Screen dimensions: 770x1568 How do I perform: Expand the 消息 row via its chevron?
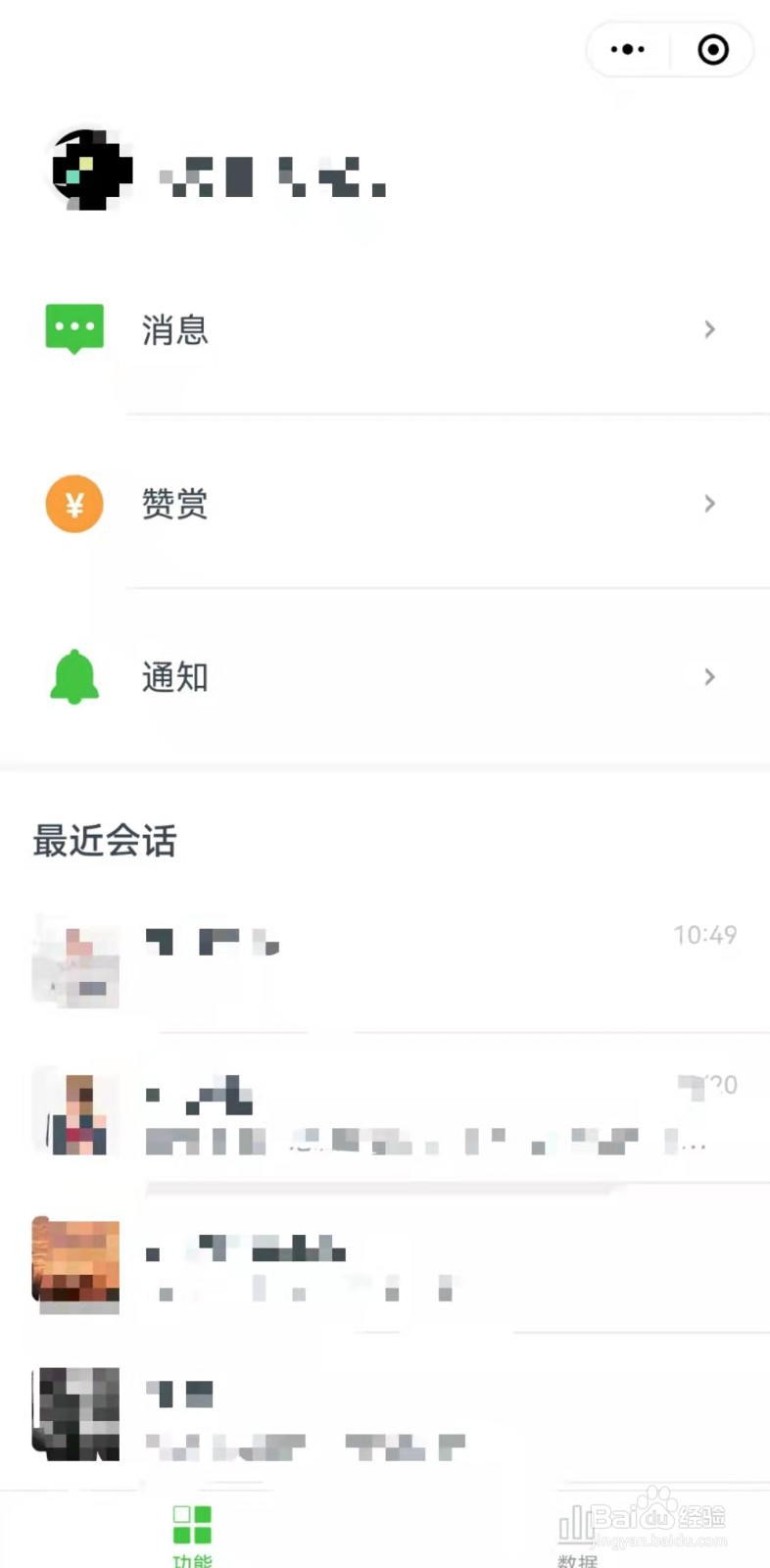tap(709, 328)
